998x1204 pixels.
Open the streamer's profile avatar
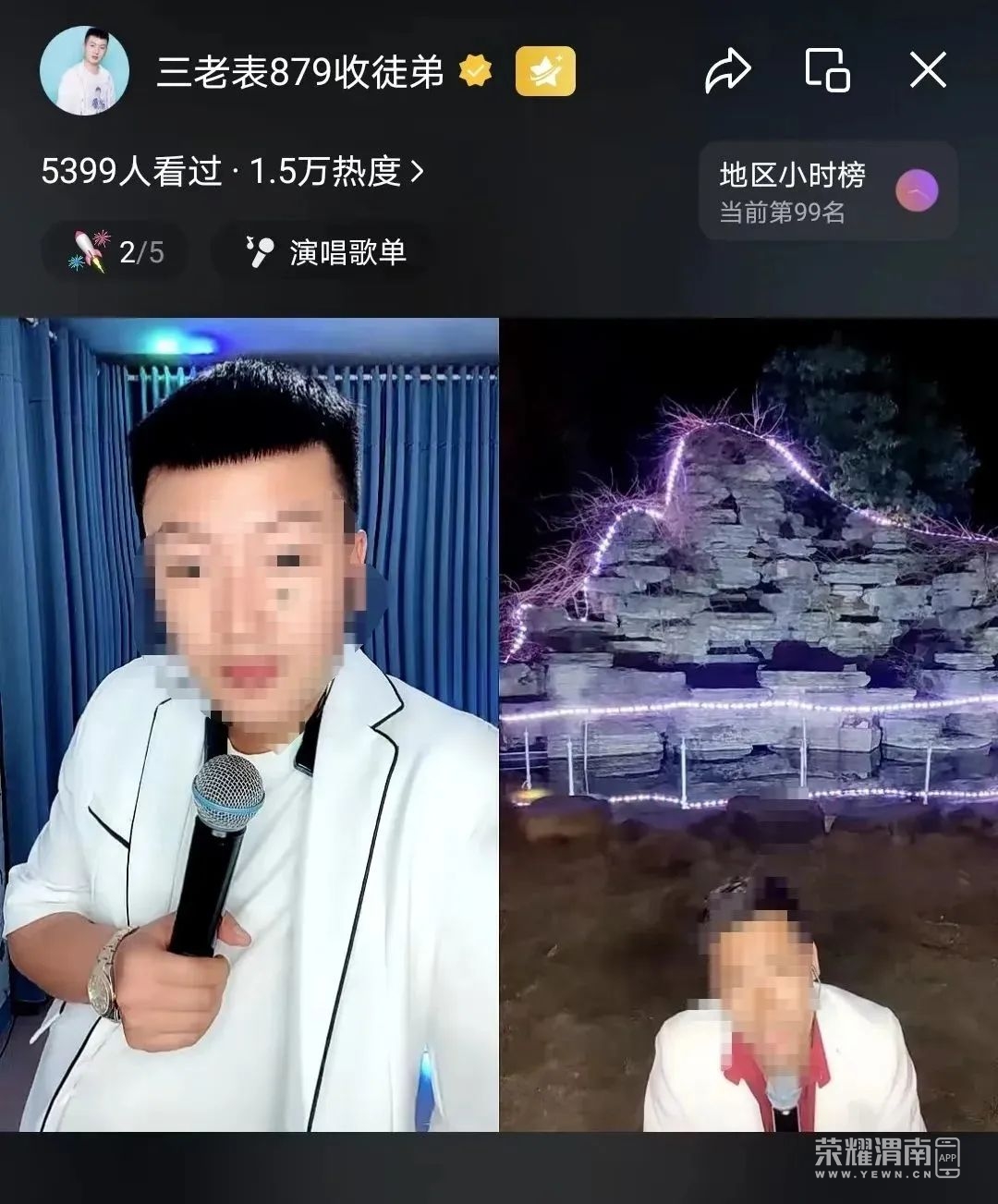pyautogui.click(x=84, y=70)
